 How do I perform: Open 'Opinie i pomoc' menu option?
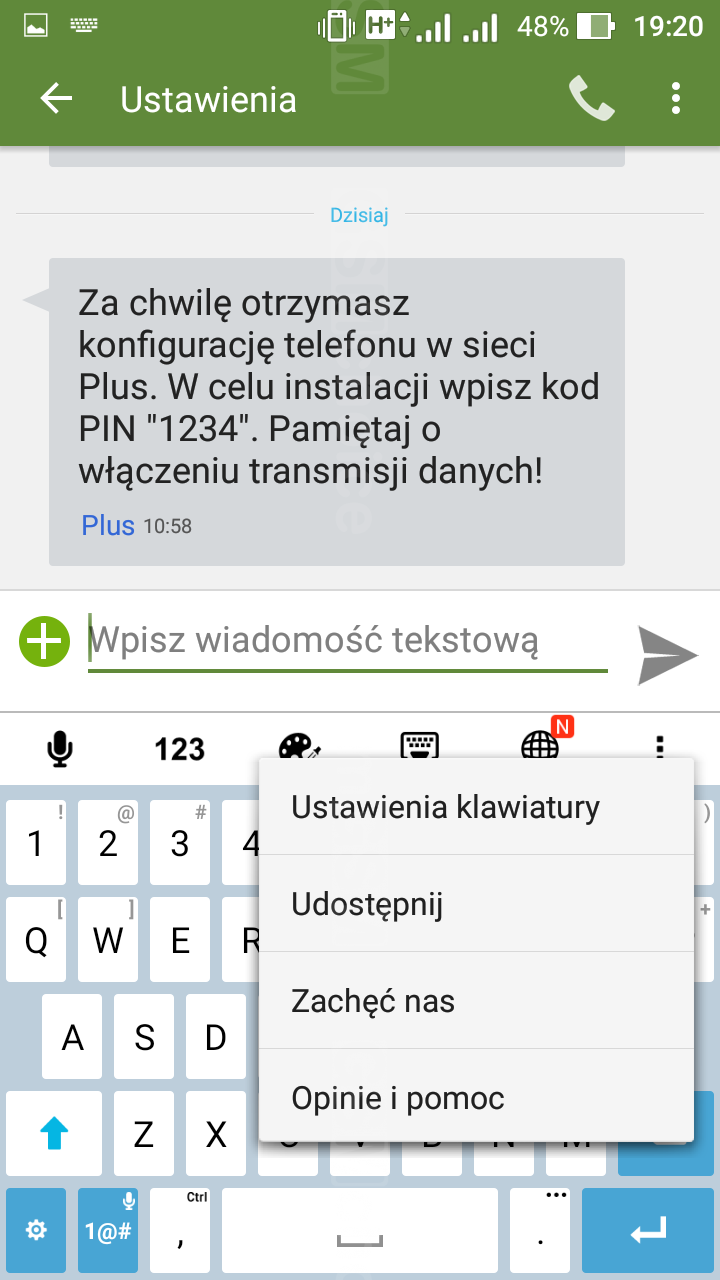click(398, 1098)
